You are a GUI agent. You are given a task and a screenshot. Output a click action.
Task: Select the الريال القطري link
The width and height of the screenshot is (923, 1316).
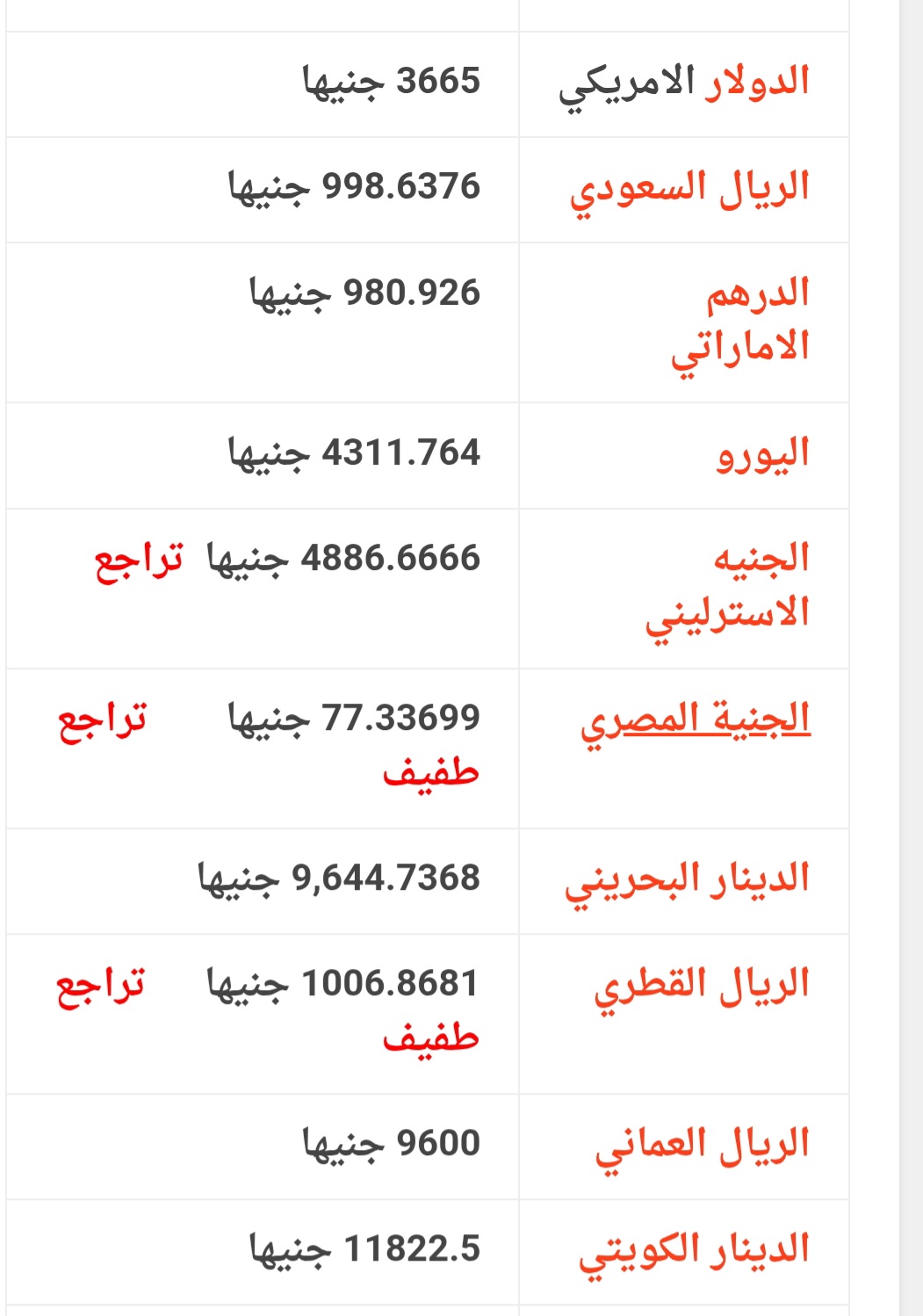(702, 986)
